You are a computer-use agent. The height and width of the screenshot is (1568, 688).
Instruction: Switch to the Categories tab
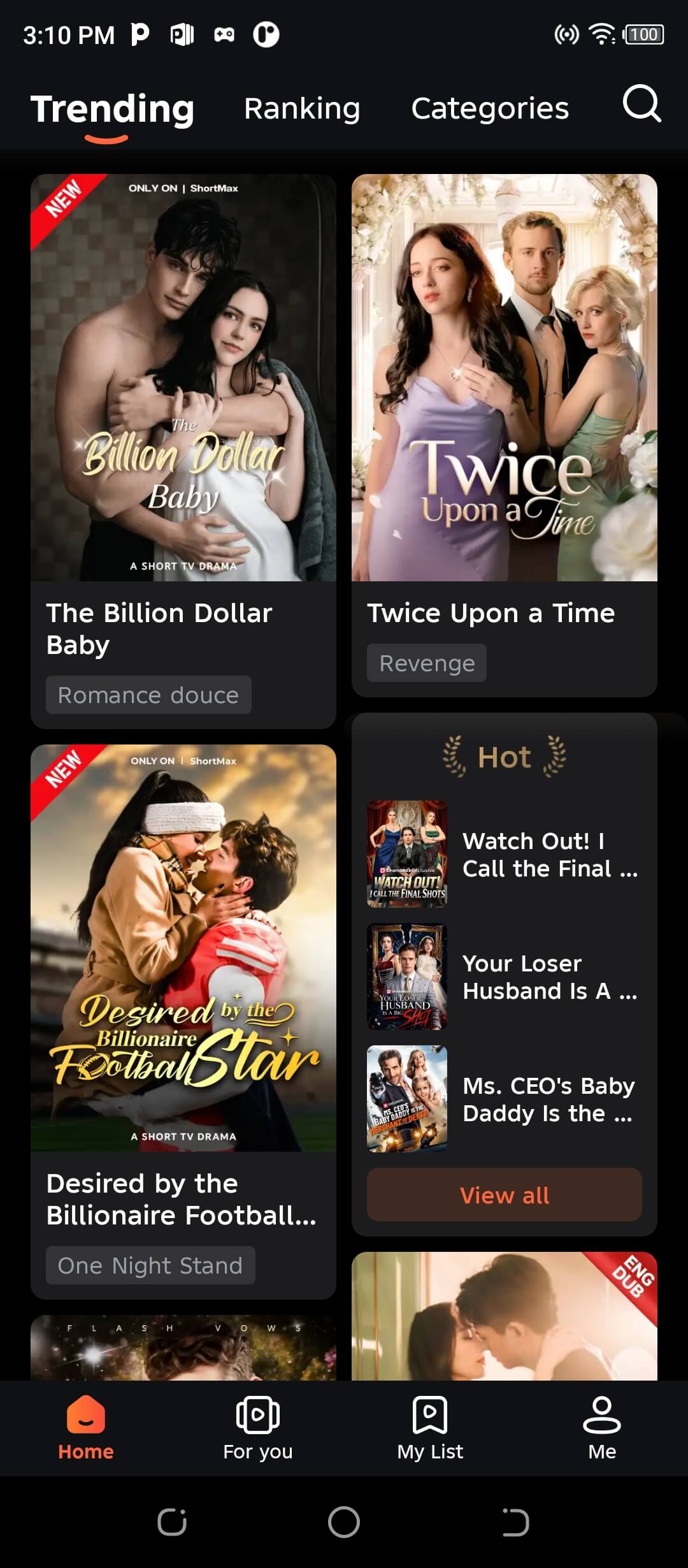[490, 108]
